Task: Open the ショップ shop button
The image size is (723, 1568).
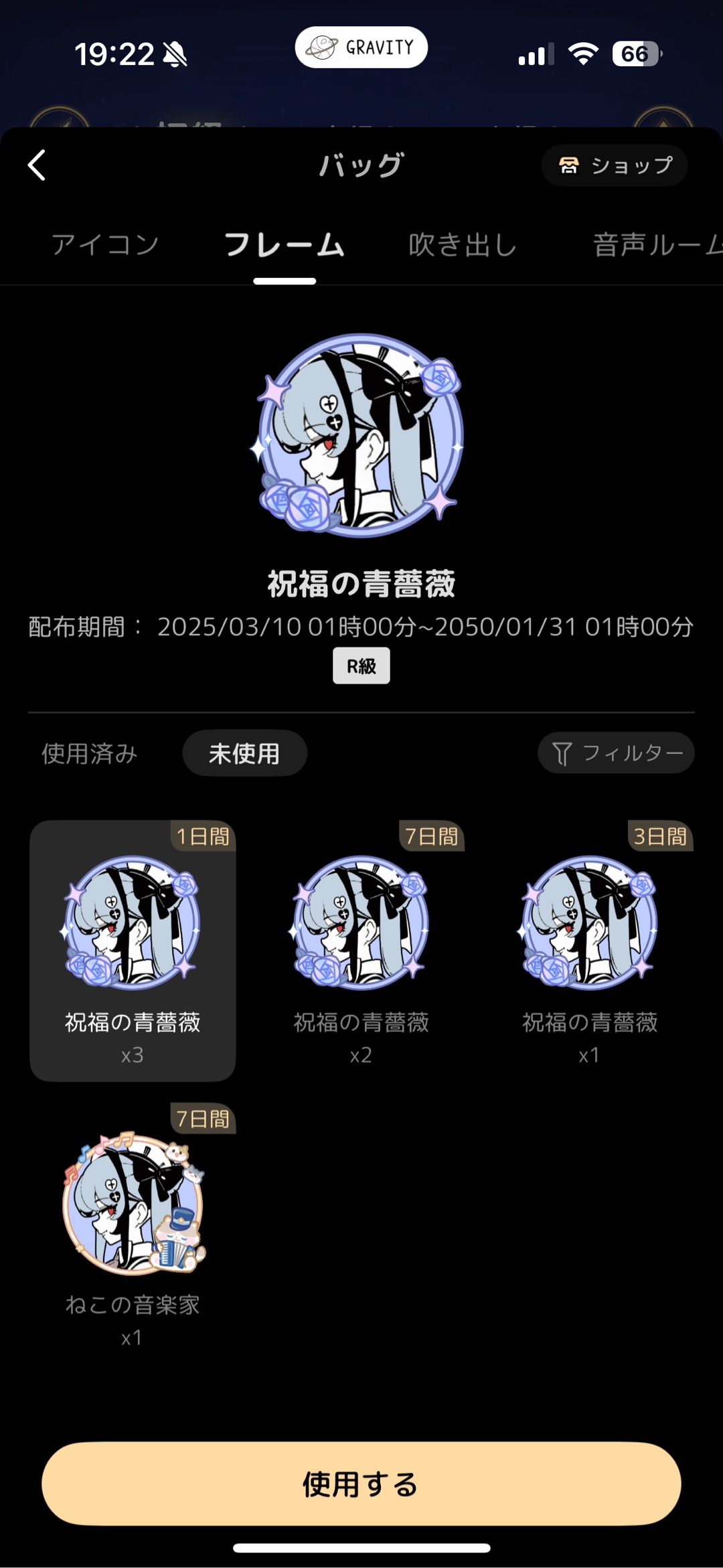Action: (615, 165)
